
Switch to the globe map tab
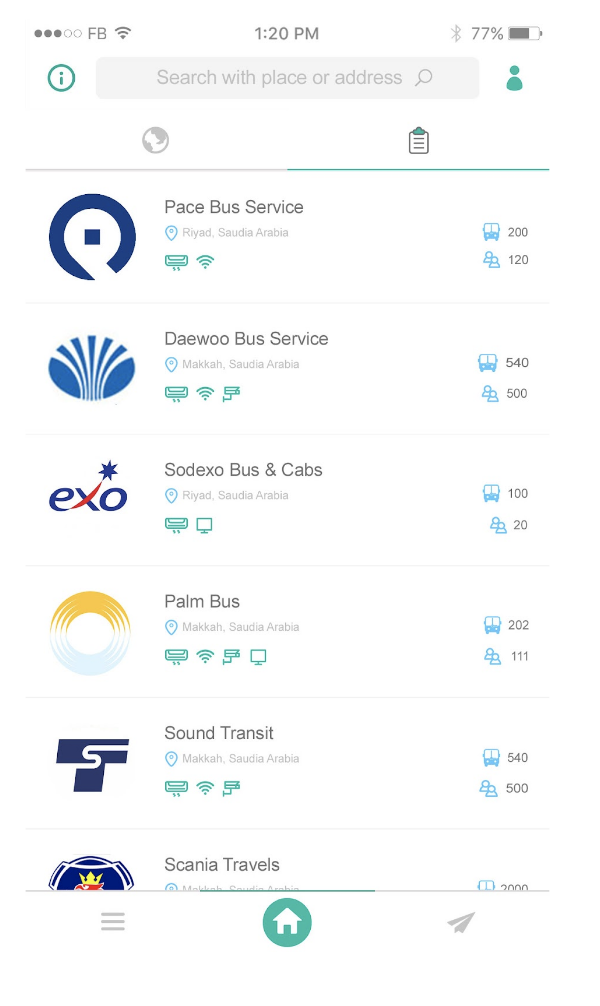pyautogui.click(x=155, y=141)
